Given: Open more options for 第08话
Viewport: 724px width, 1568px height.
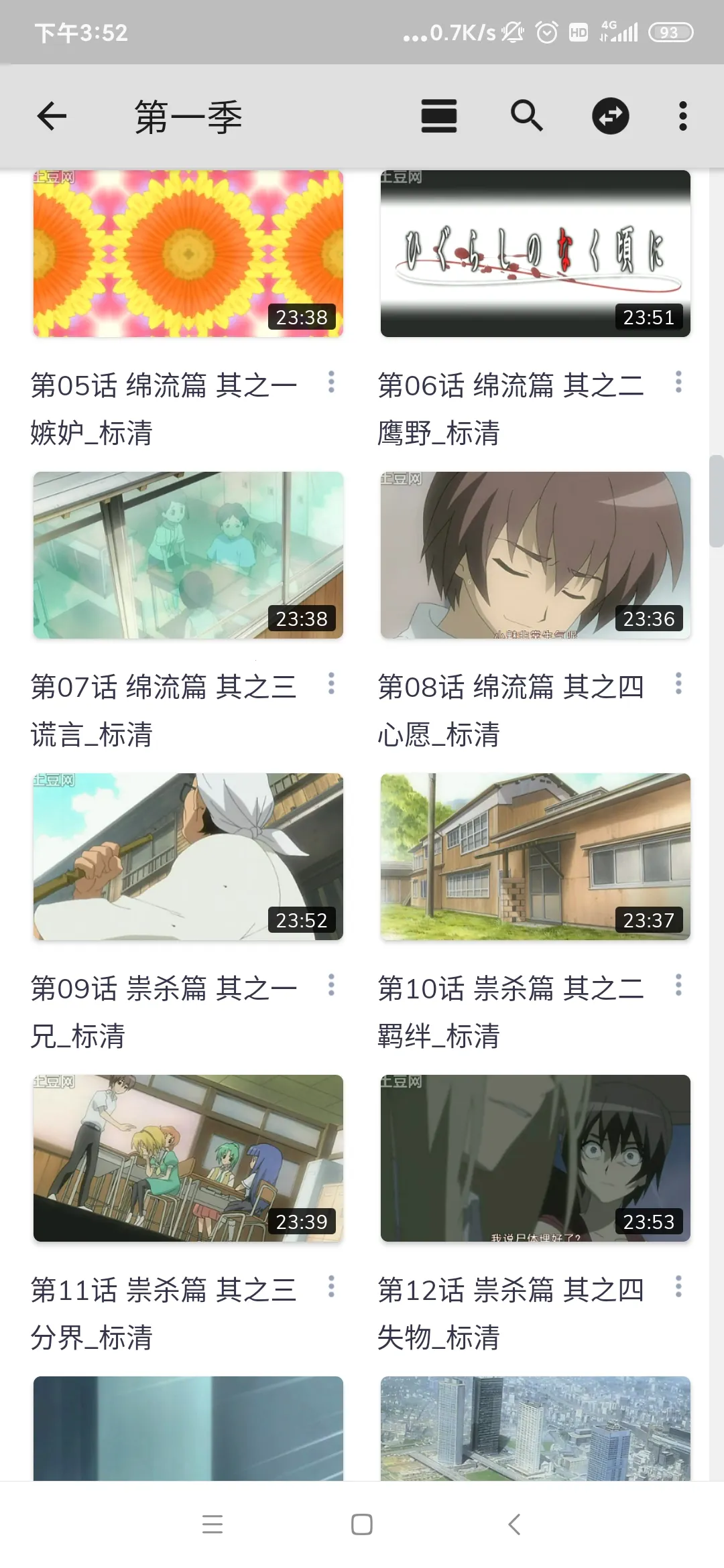Looking at the screenshot, I should click(x=678, y=683).
